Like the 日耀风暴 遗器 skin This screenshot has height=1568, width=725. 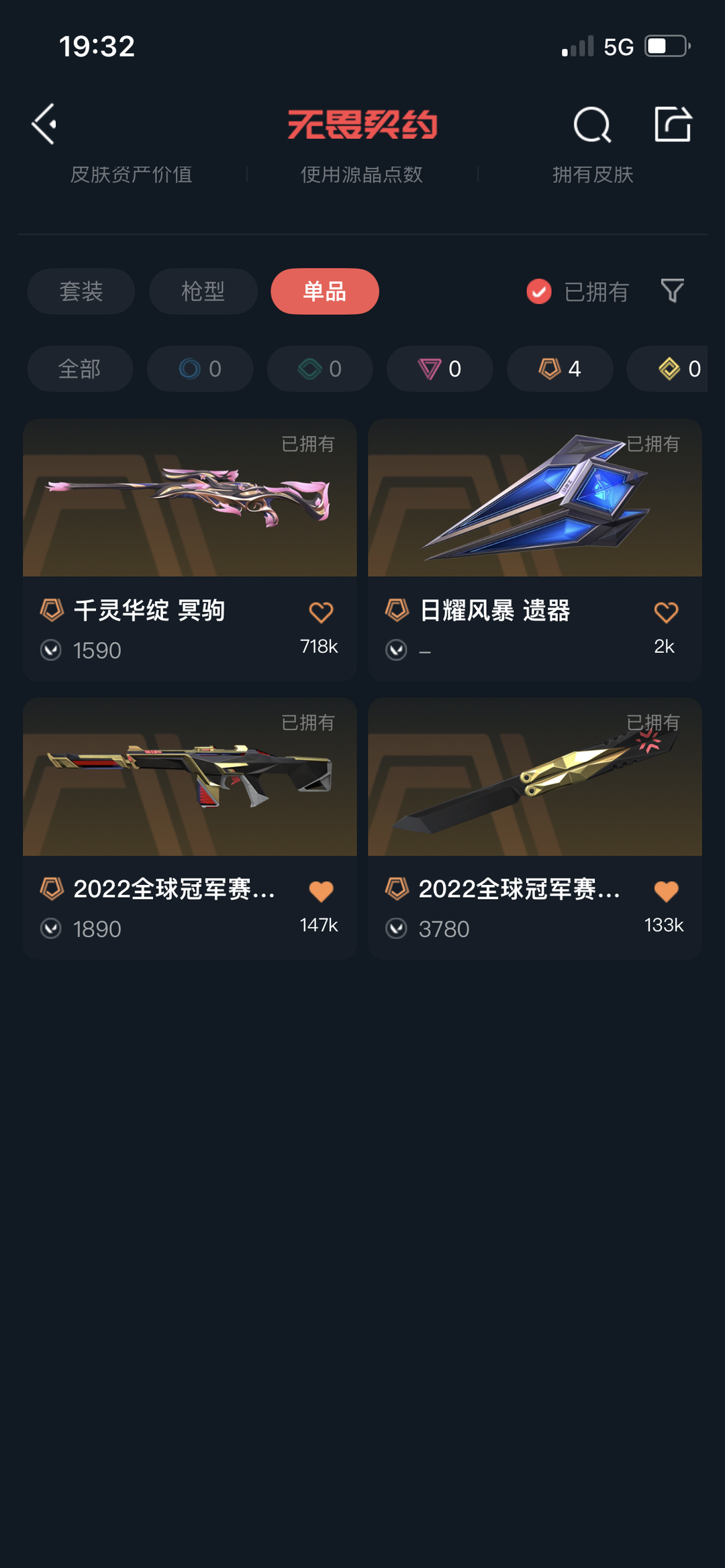point(666,612)
